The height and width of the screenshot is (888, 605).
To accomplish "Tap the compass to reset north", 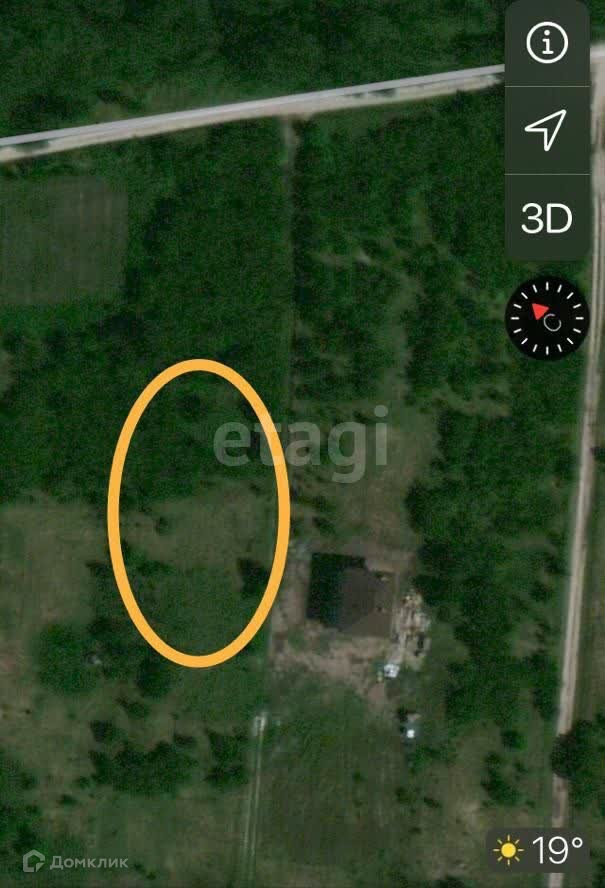I will pyautogui.click(x=547, y=319).
